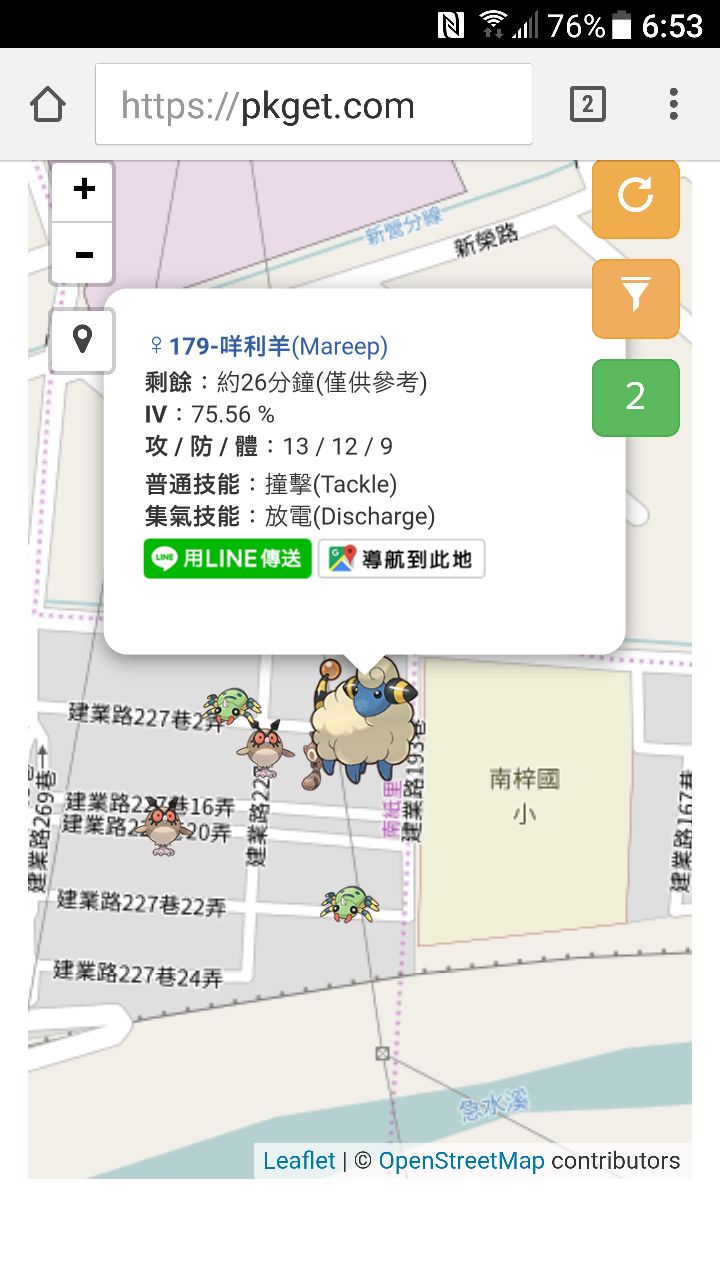720x1280 pixels.
Task: Select the Hoothoot marker near 建業路227巷20弄
Action: (162, 825)
